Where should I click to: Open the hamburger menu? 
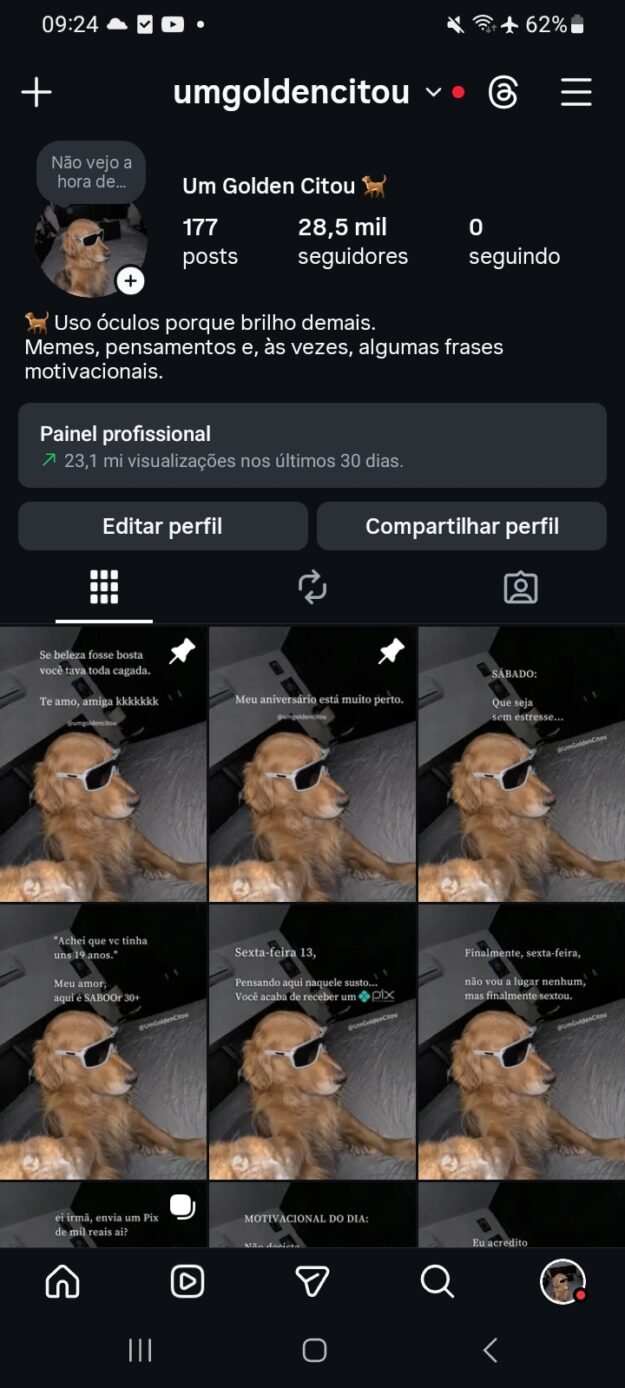576,93
